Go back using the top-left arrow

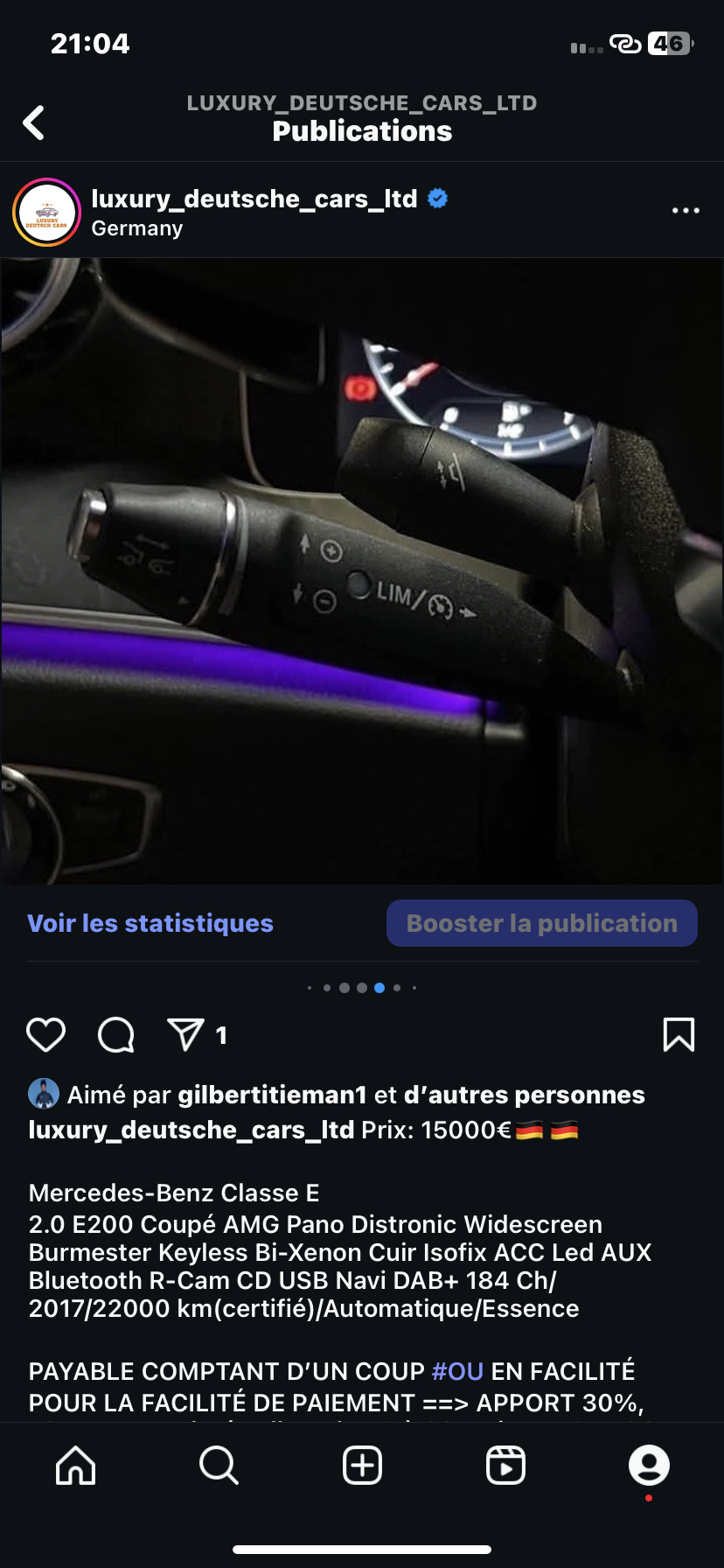pos(33,122)
